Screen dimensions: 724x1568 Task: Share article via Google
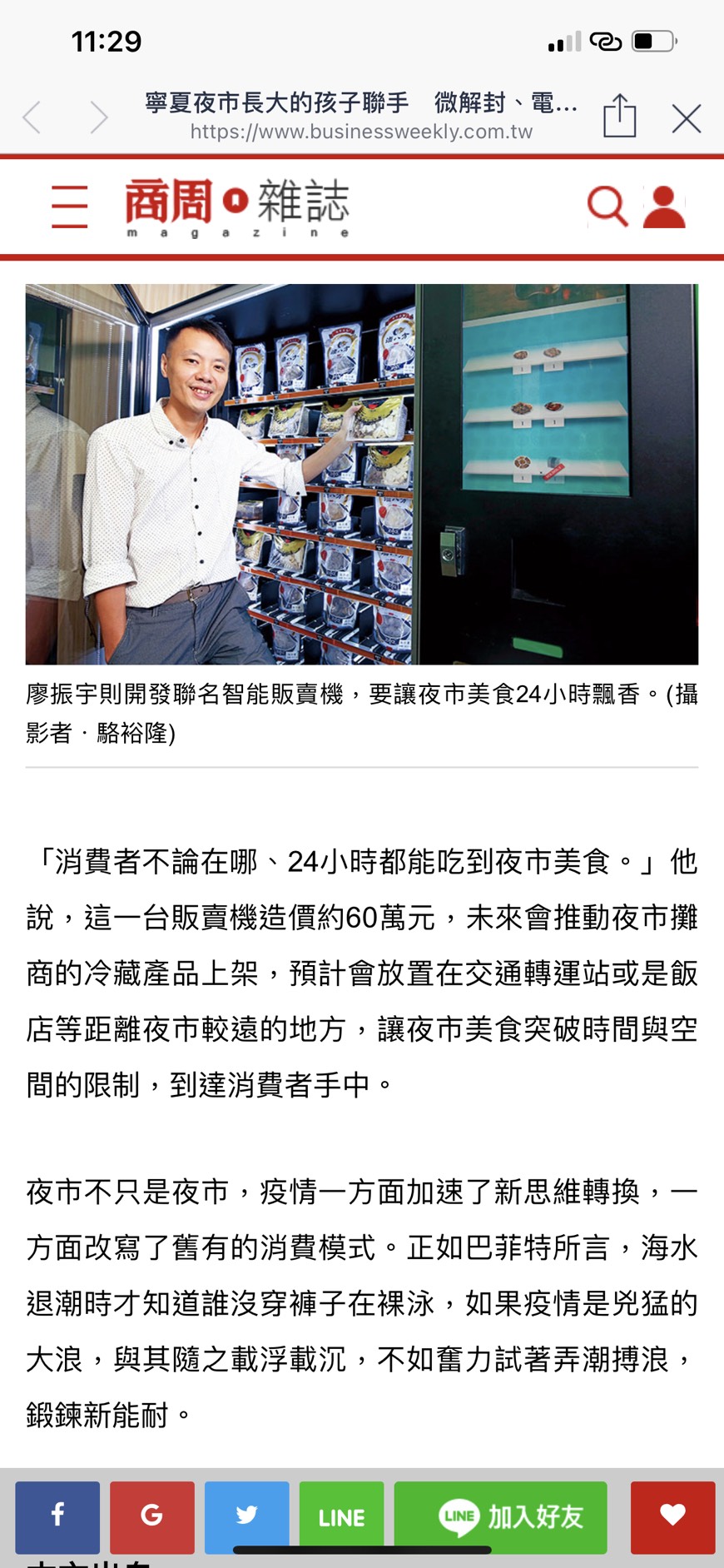tap(152, 1516)
